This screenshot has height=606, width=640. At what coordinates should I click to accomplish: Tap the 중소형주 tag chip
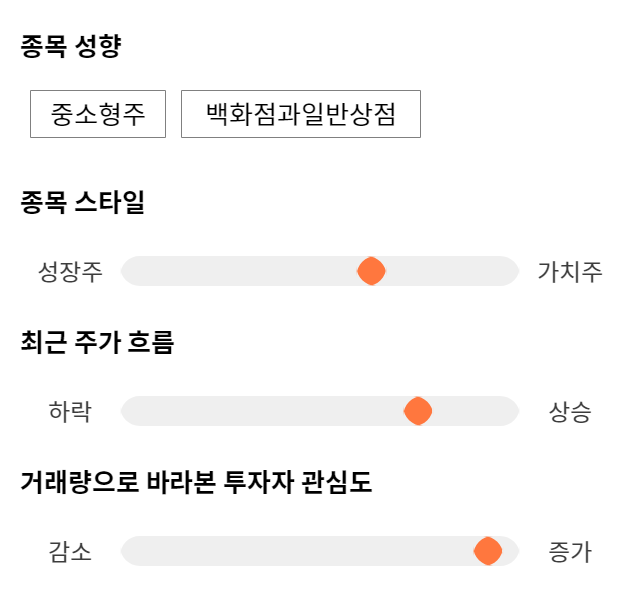click(98, 114)
